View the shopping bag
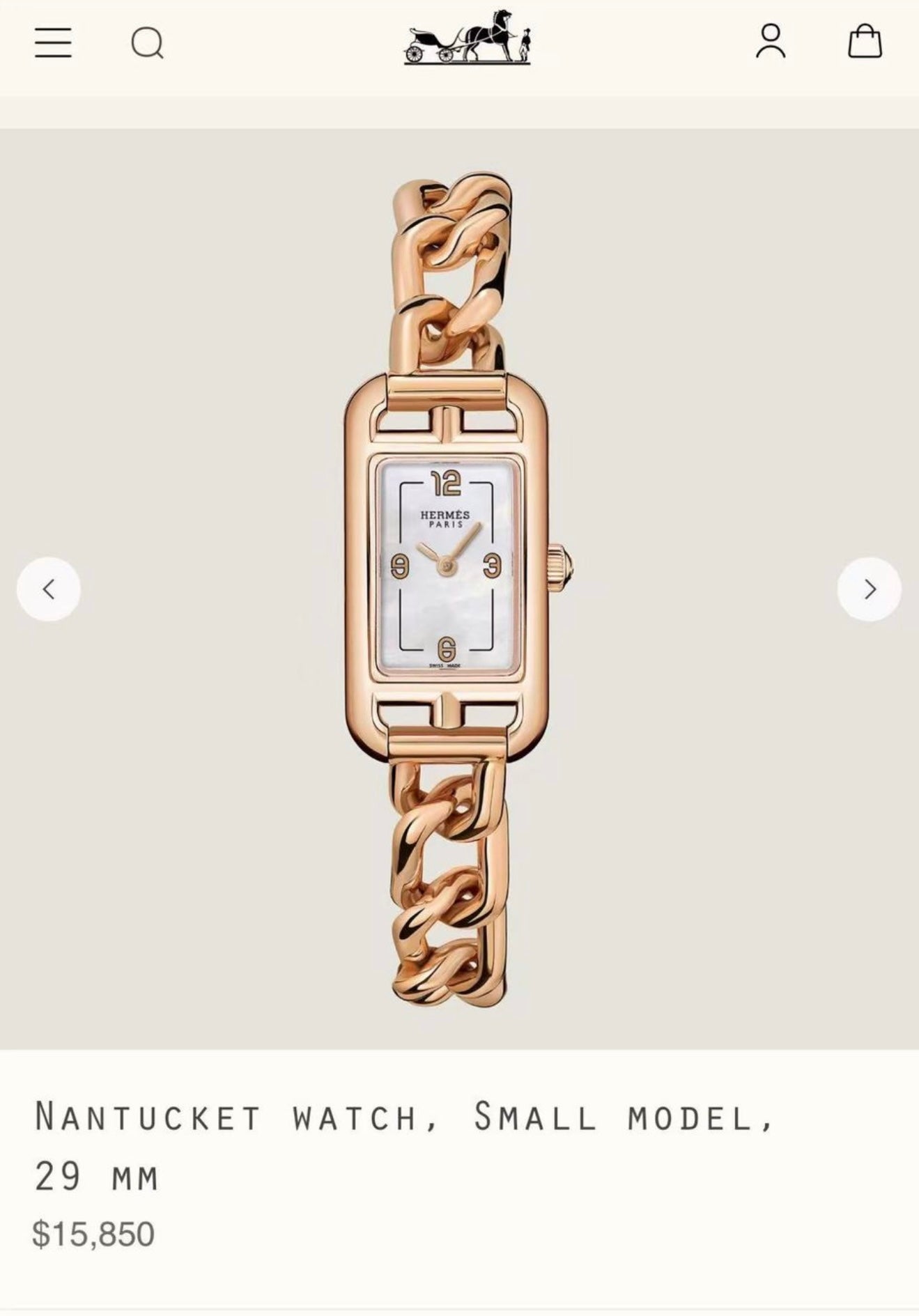919x1316 pixels. coord(865,42)
